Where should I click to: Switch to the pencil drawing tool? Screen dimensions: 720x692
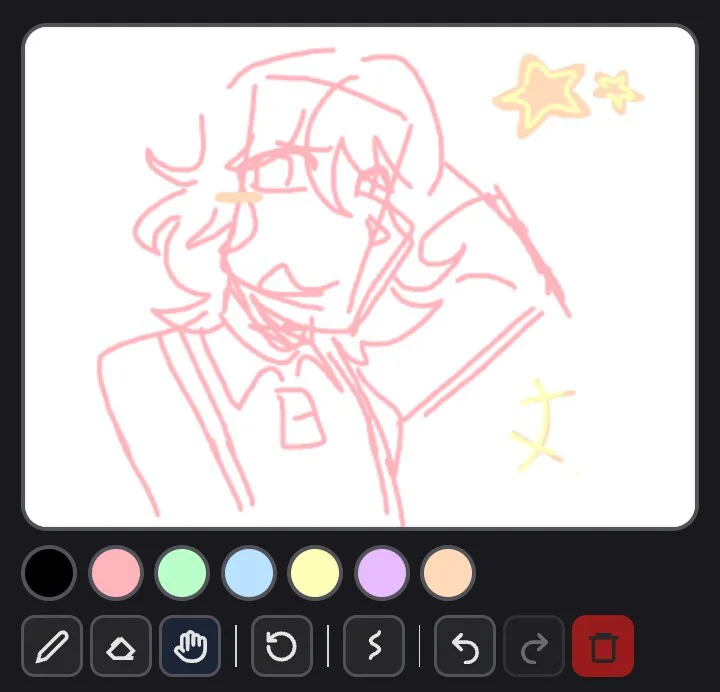pos(52,646)
